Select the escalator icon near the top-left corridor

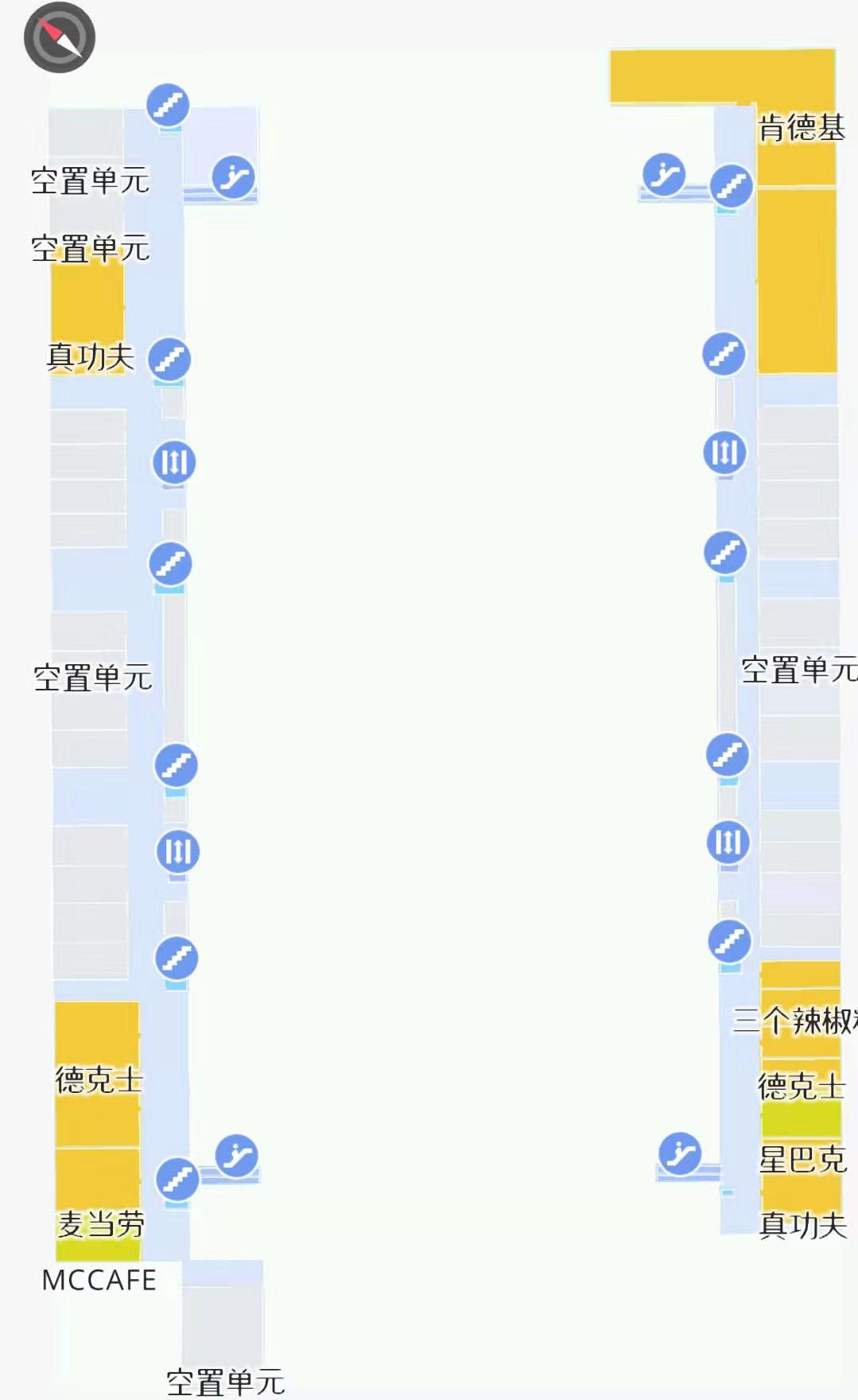tap(234, 177)
